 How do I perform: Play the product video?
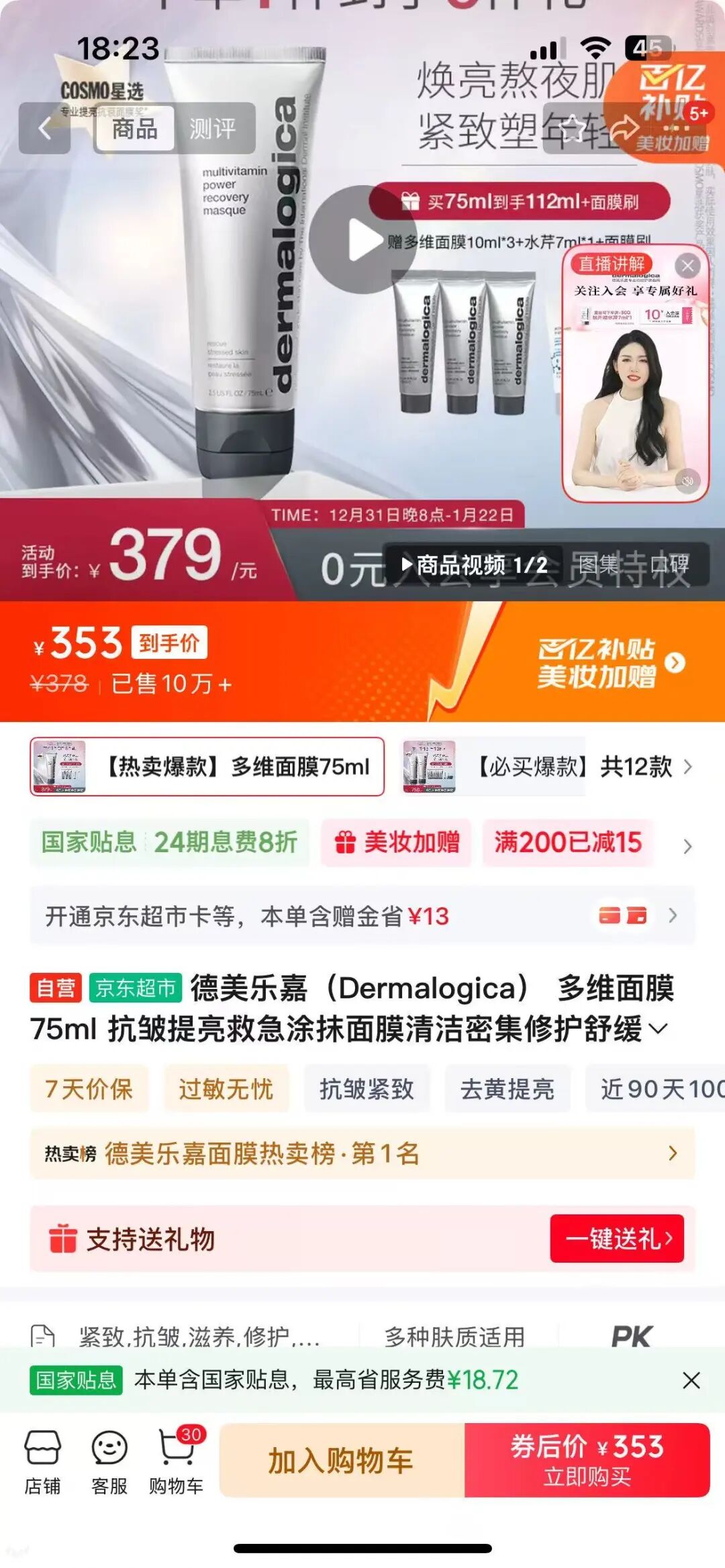pos(363,240)
